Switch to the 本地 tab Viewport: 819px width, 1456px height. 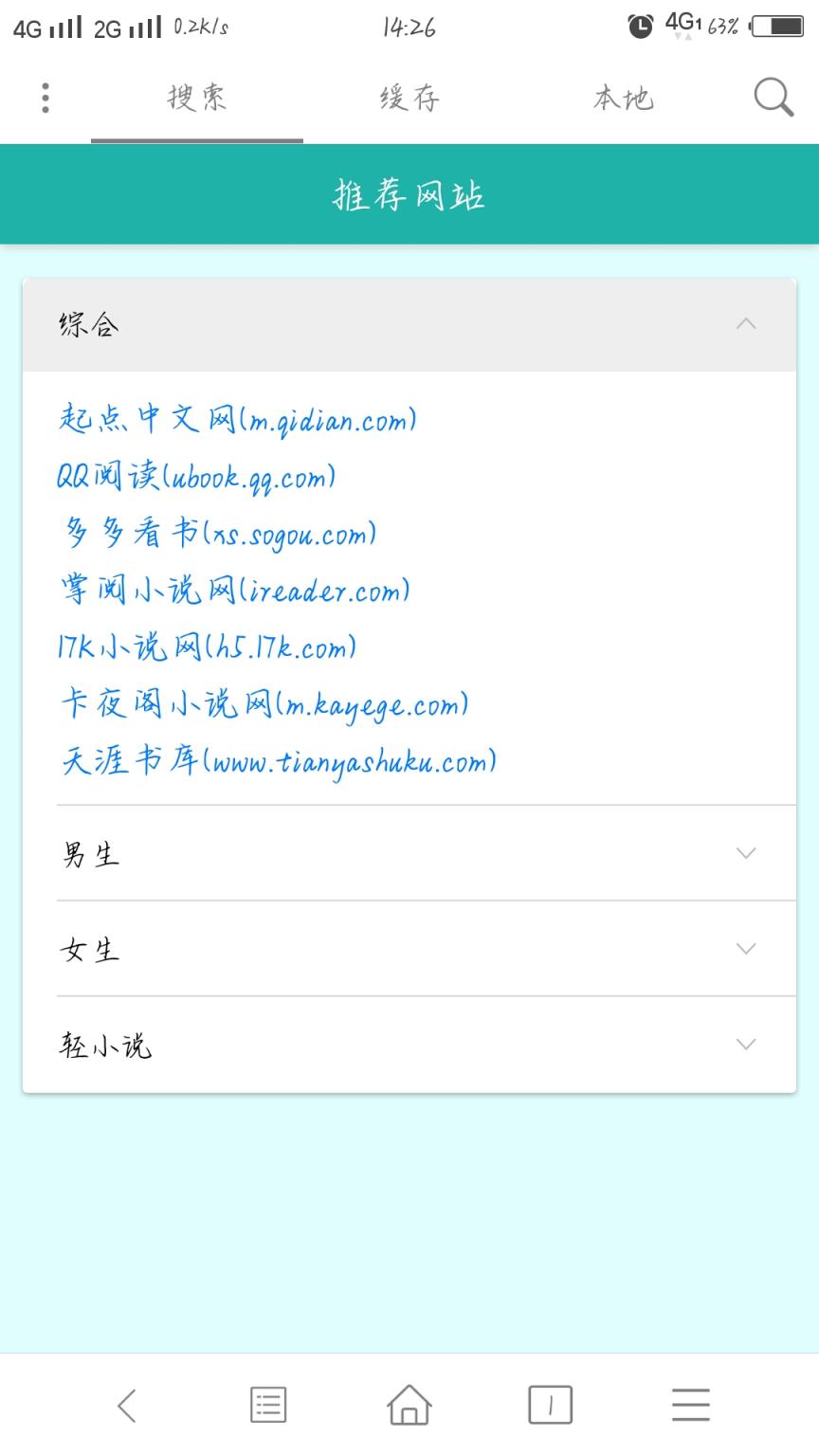point(623,98)
